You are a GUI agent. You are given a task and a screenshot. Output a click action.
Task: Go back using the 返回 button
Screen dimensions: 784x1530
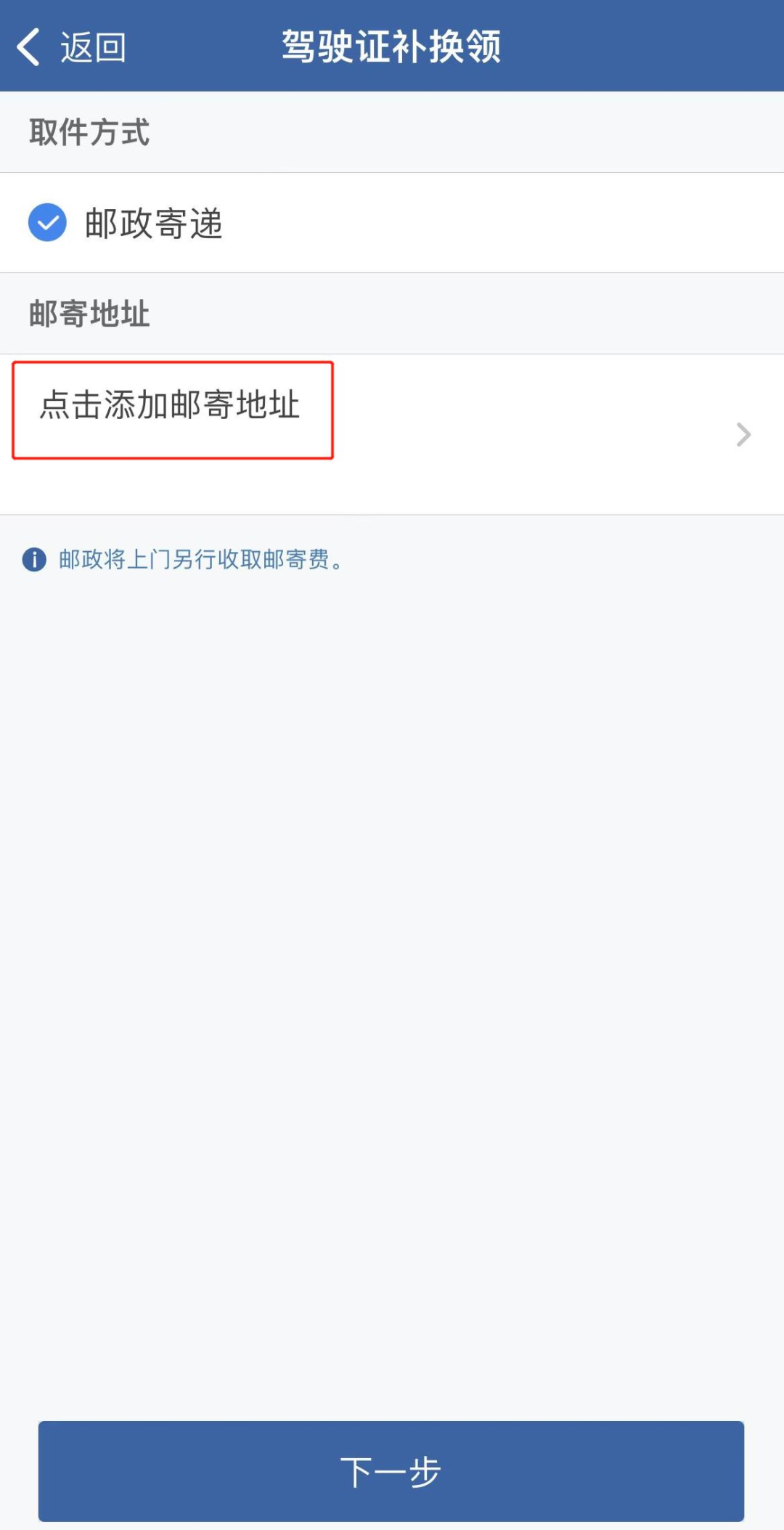pos(71,48)
